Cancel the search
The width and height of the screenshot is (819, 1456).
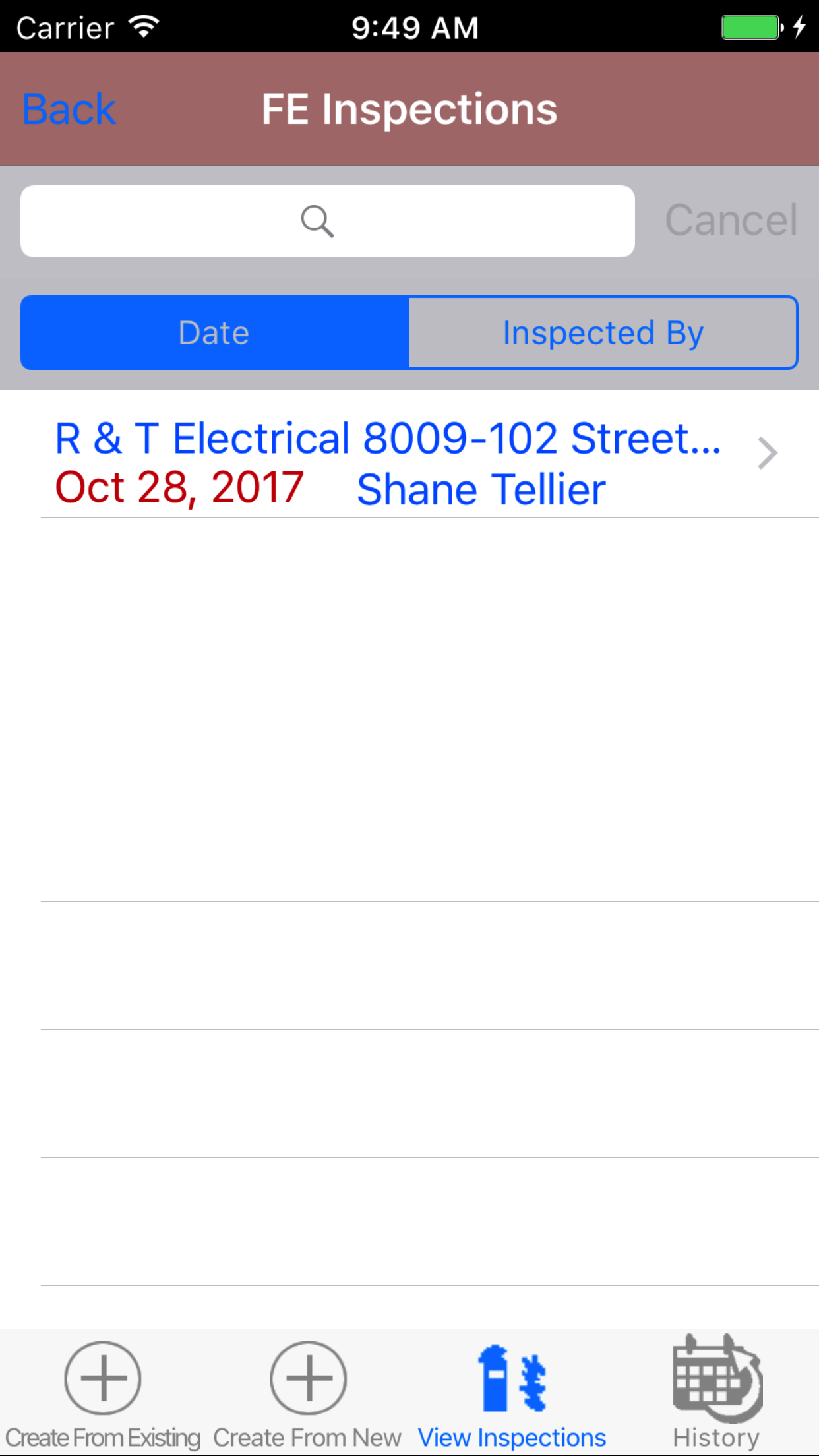coord(731,220)
